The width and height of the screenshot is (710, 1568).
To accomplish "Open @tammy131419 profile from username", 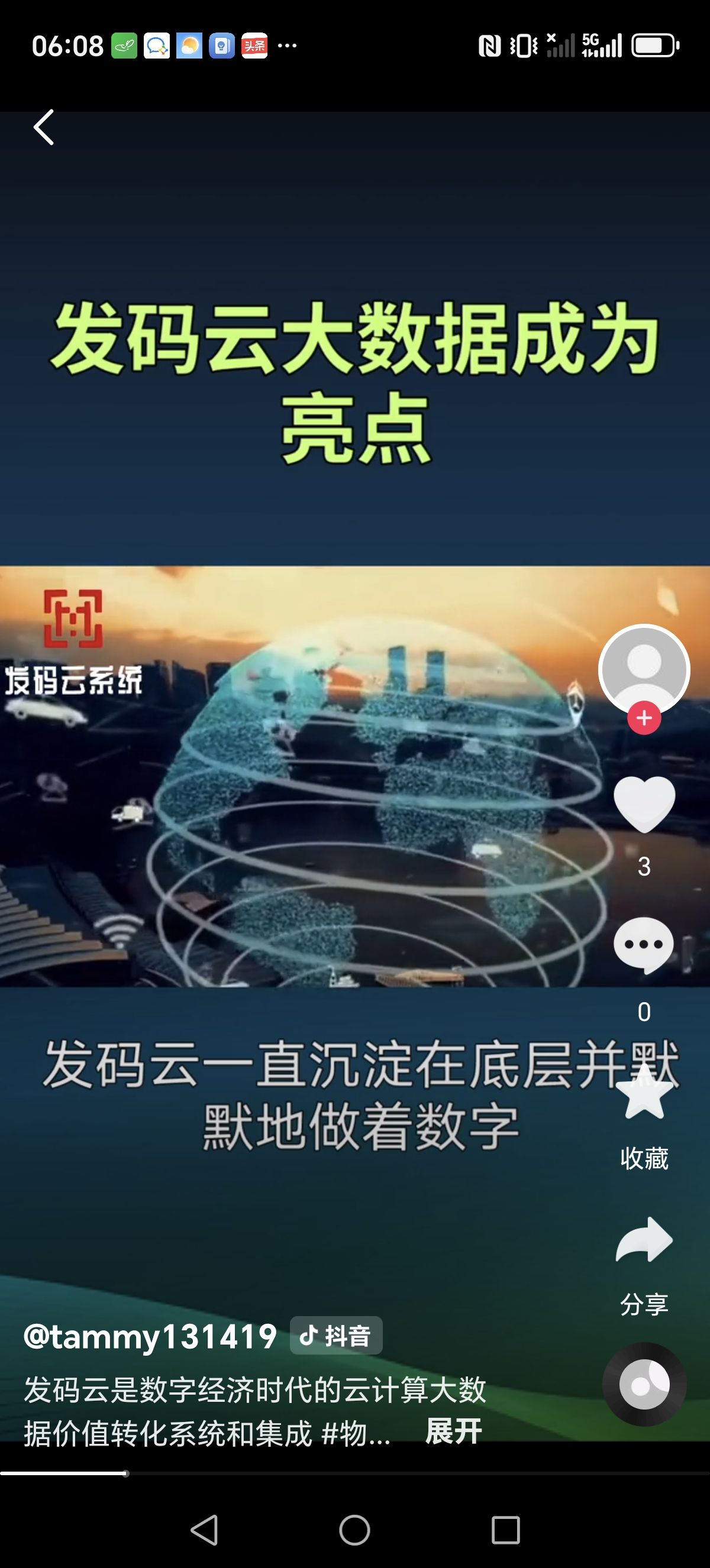I will pyautogui.click(x=150, y=1337).
